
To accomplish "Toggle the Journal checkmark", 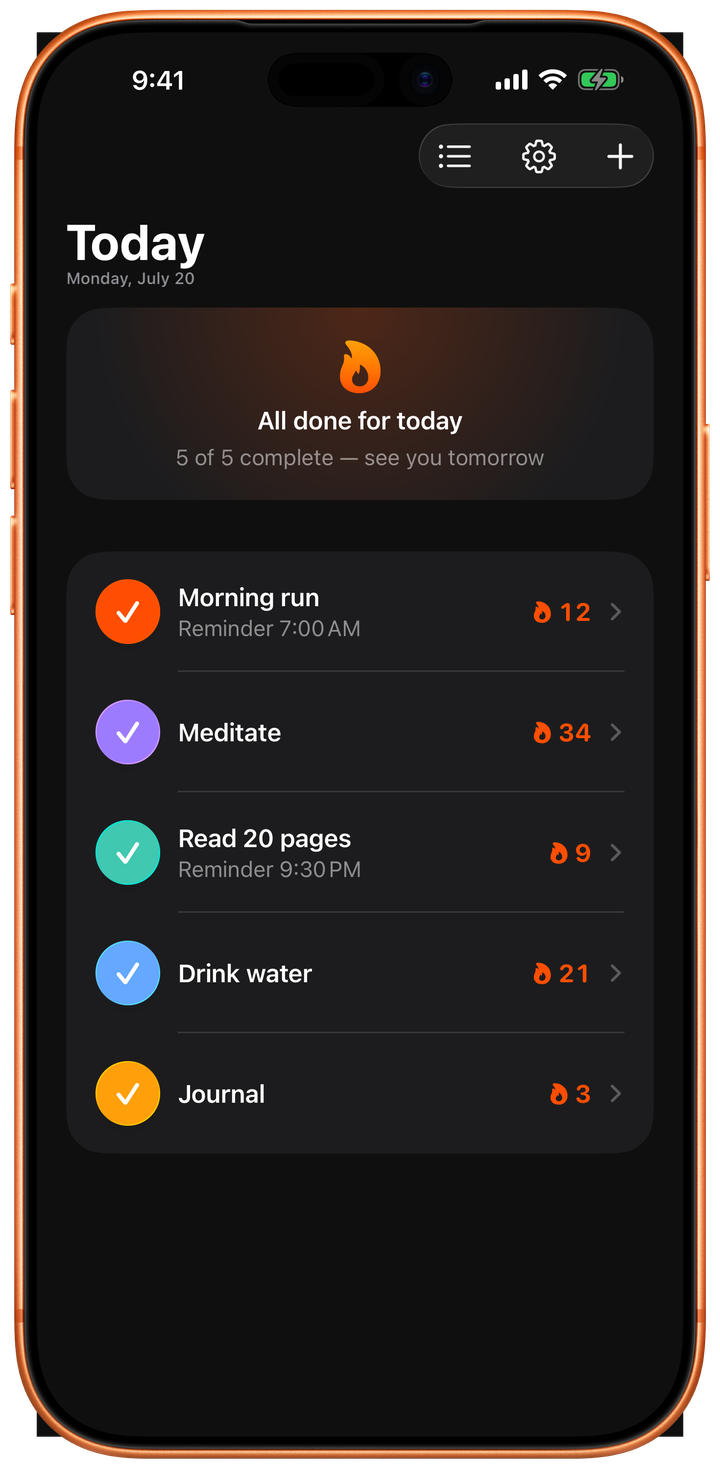I will click(128, 1094).
